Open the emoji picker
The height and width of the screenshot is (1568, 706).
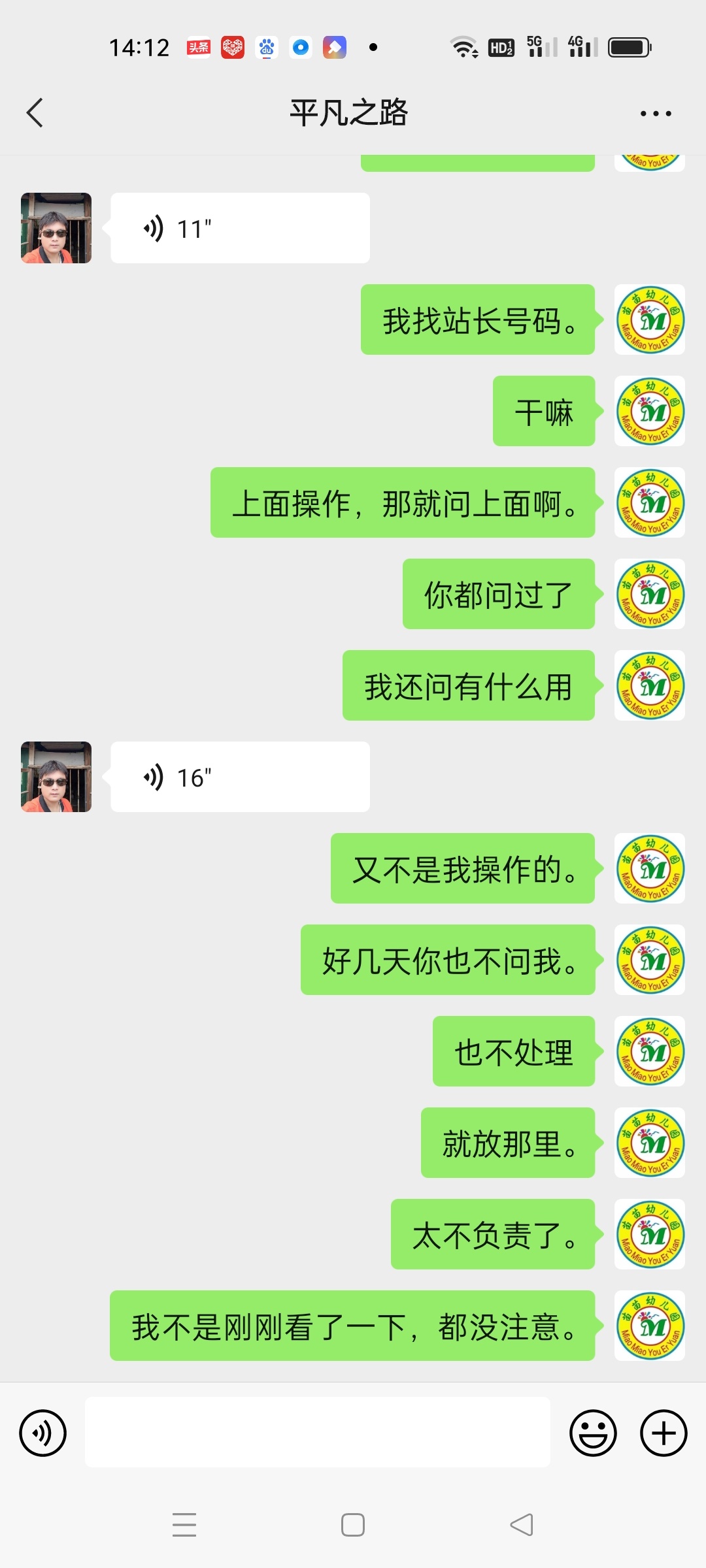(593, 1433)
